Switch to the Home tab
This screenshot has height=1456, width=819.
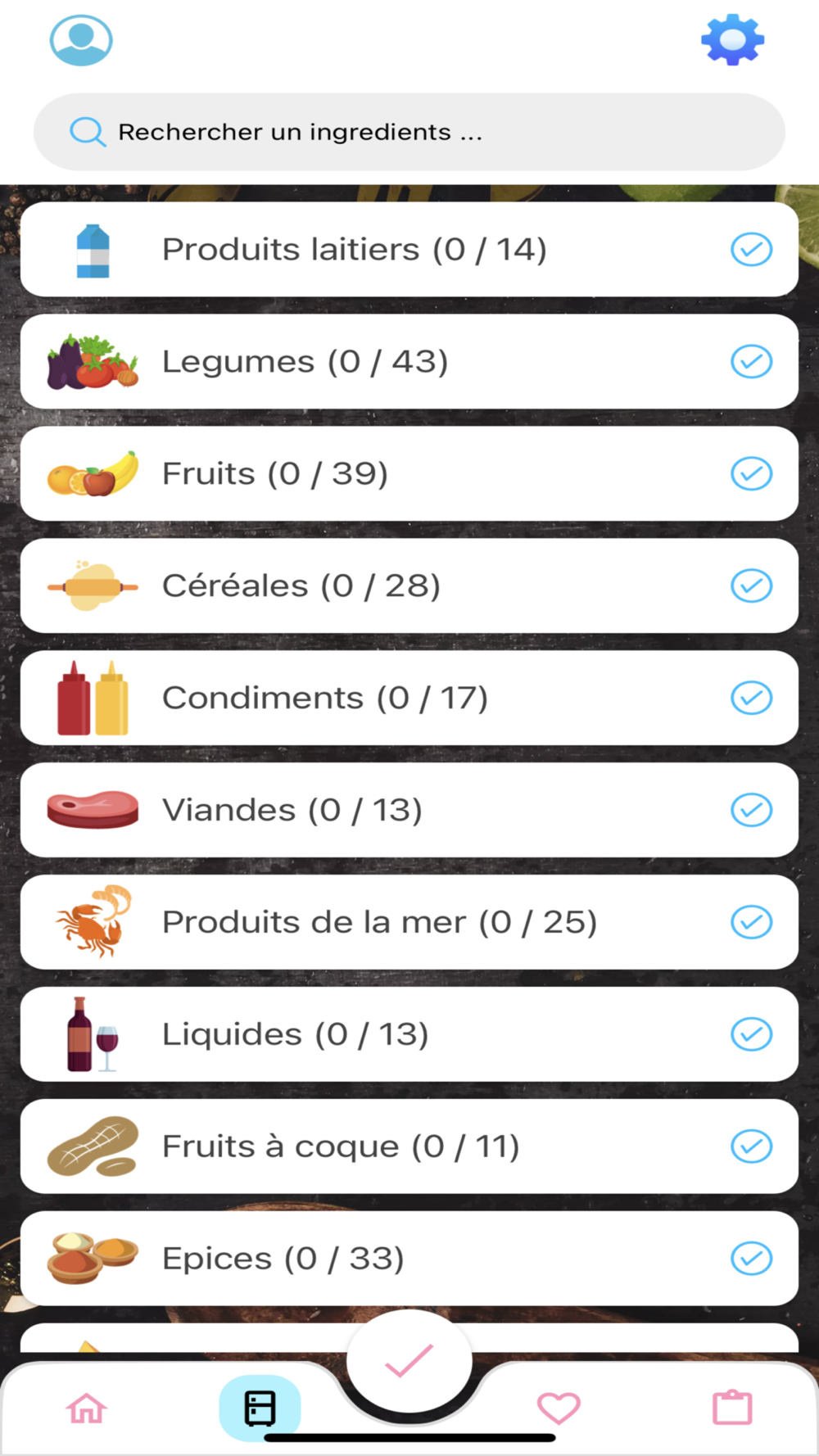coord(87,1409)
